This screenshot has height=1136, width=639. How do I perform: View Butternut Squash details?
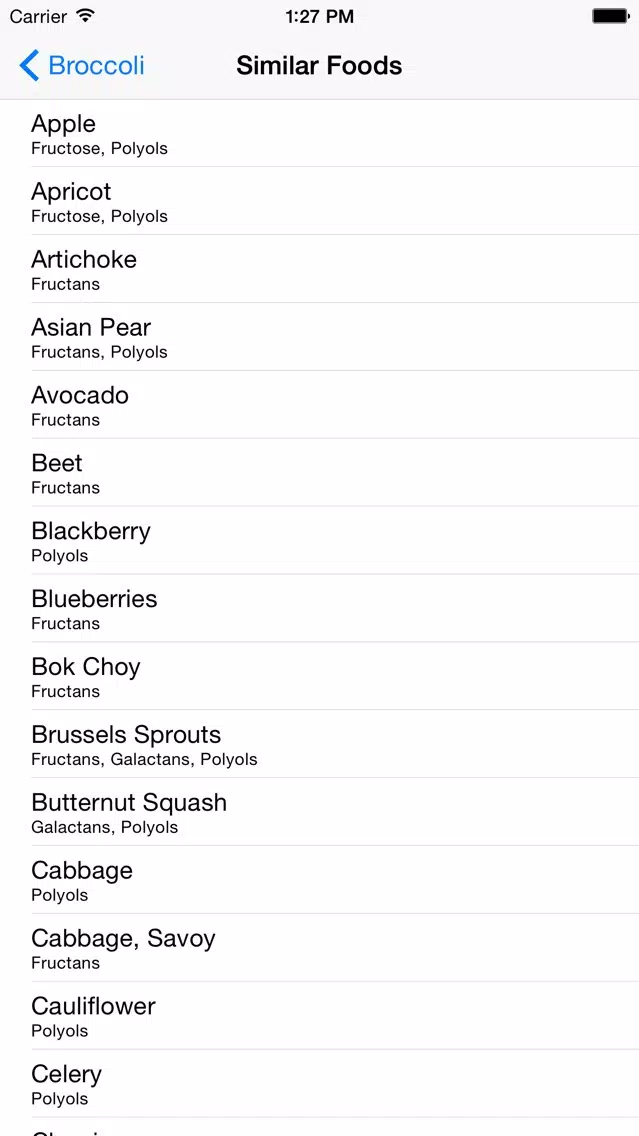coord(320,812)
